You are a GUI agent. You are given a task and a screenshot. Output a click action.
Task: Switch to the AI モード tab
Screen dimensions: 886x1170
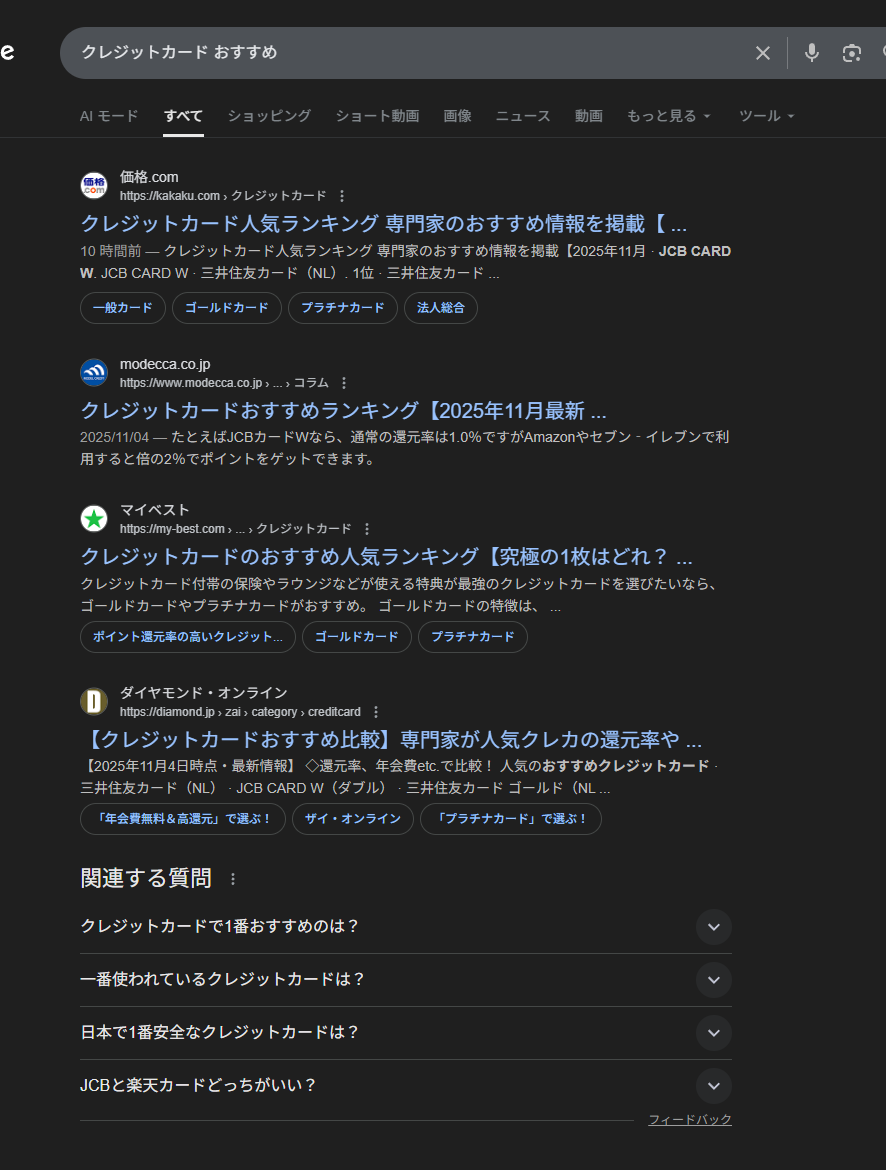(109, 116)
